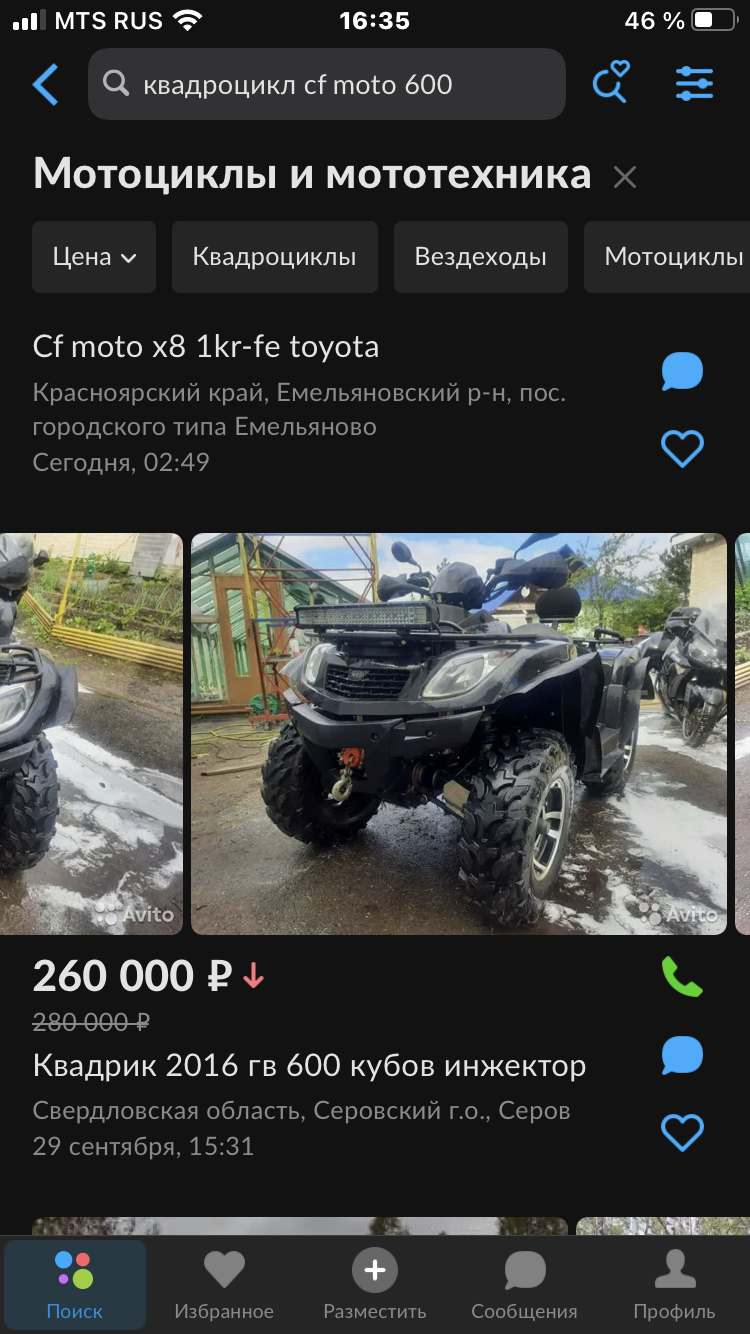This screenshot has height=1334, width=750.
Task: Clear the Мотоциклы и мототехника category
Action: click(x=625, y=178)
